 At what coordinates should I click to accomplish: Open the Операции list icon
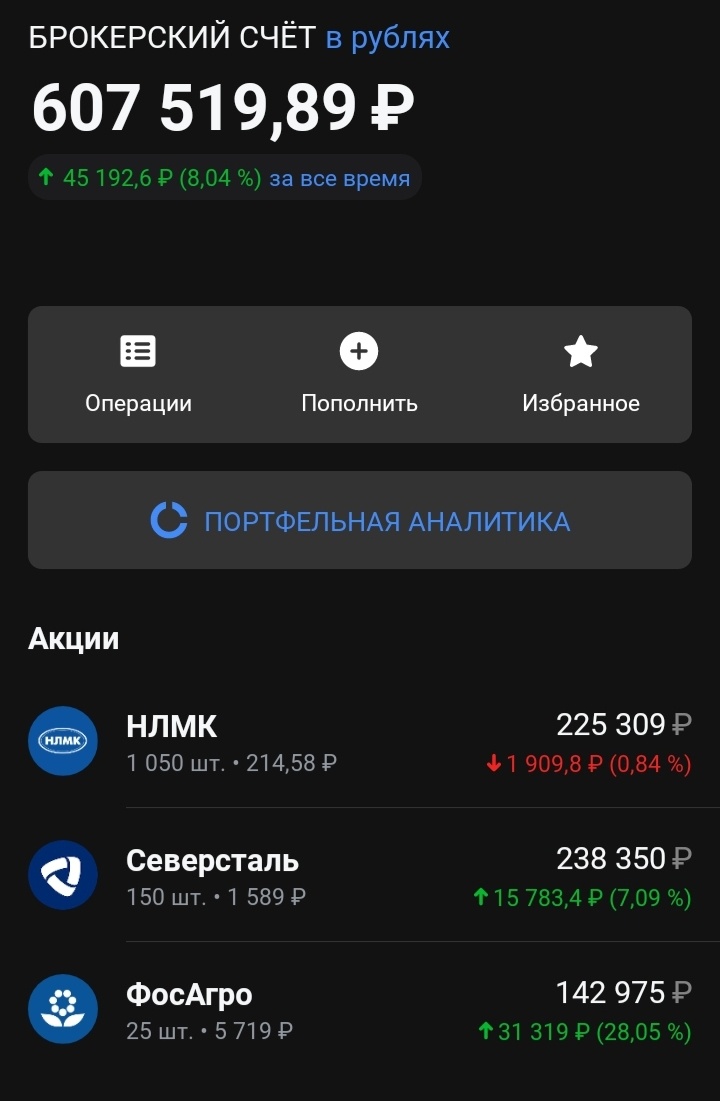(138, 351)
